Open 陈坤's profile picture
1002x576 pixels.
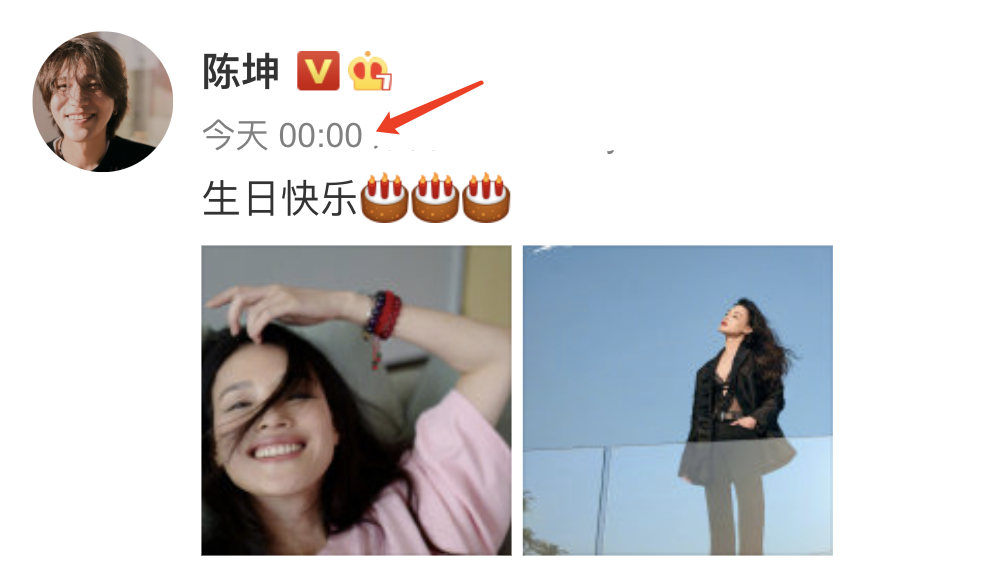102,101
